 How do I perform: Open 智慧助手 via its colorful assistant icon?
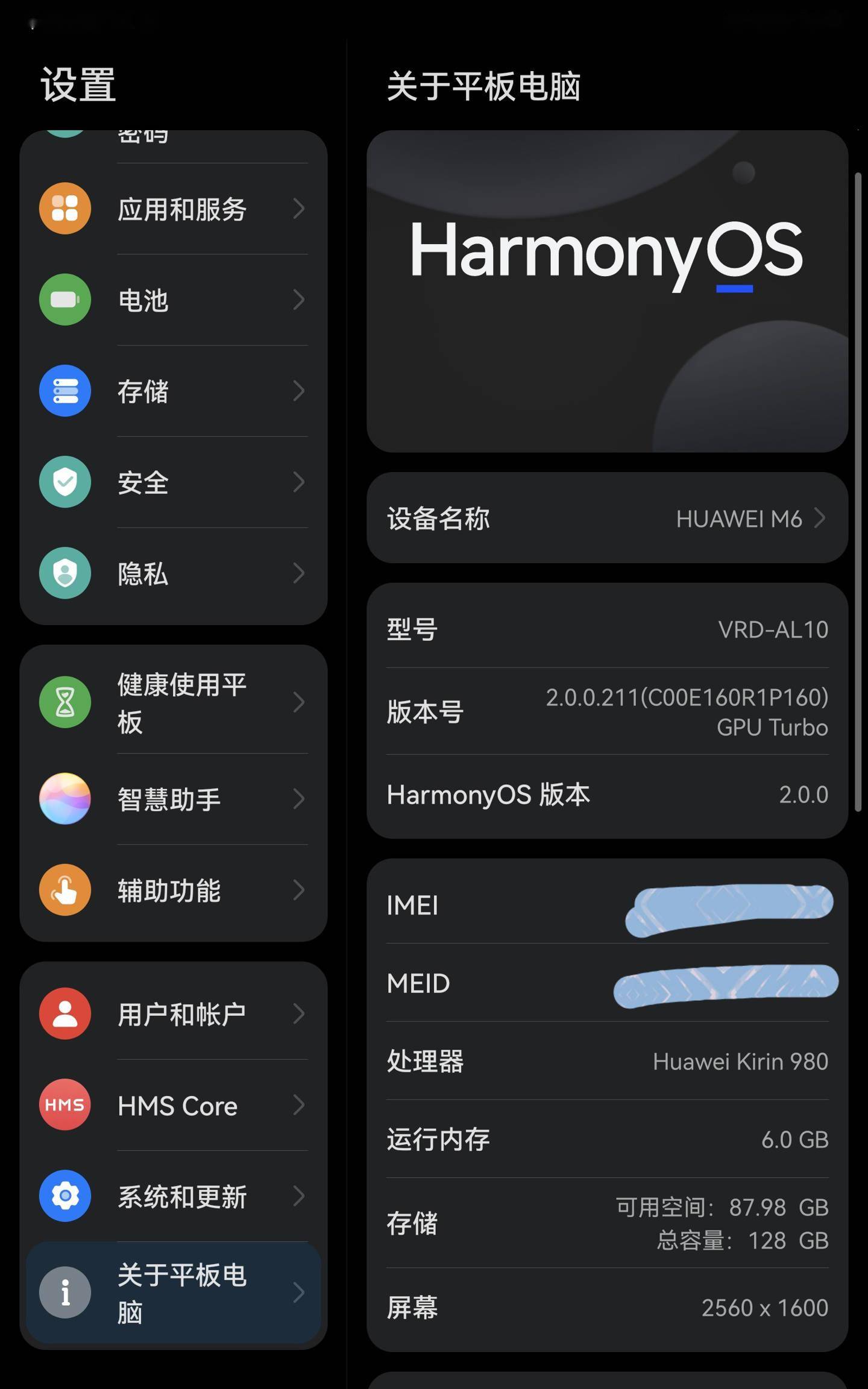(x=64, y=799)
